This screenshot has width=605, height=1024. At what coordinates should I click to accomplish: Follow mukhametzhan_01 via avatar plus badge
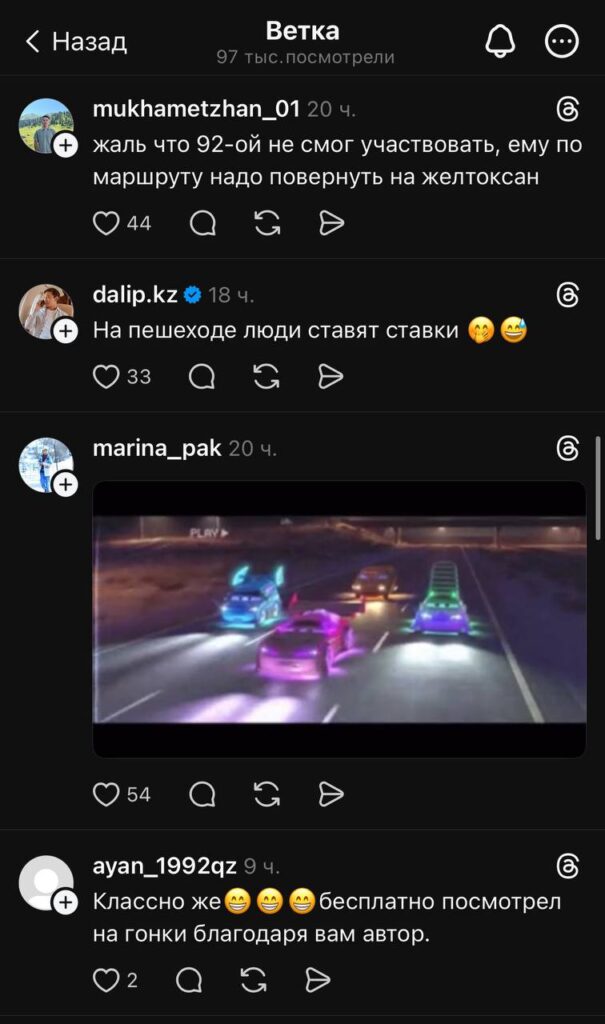(x=65, y=146)
